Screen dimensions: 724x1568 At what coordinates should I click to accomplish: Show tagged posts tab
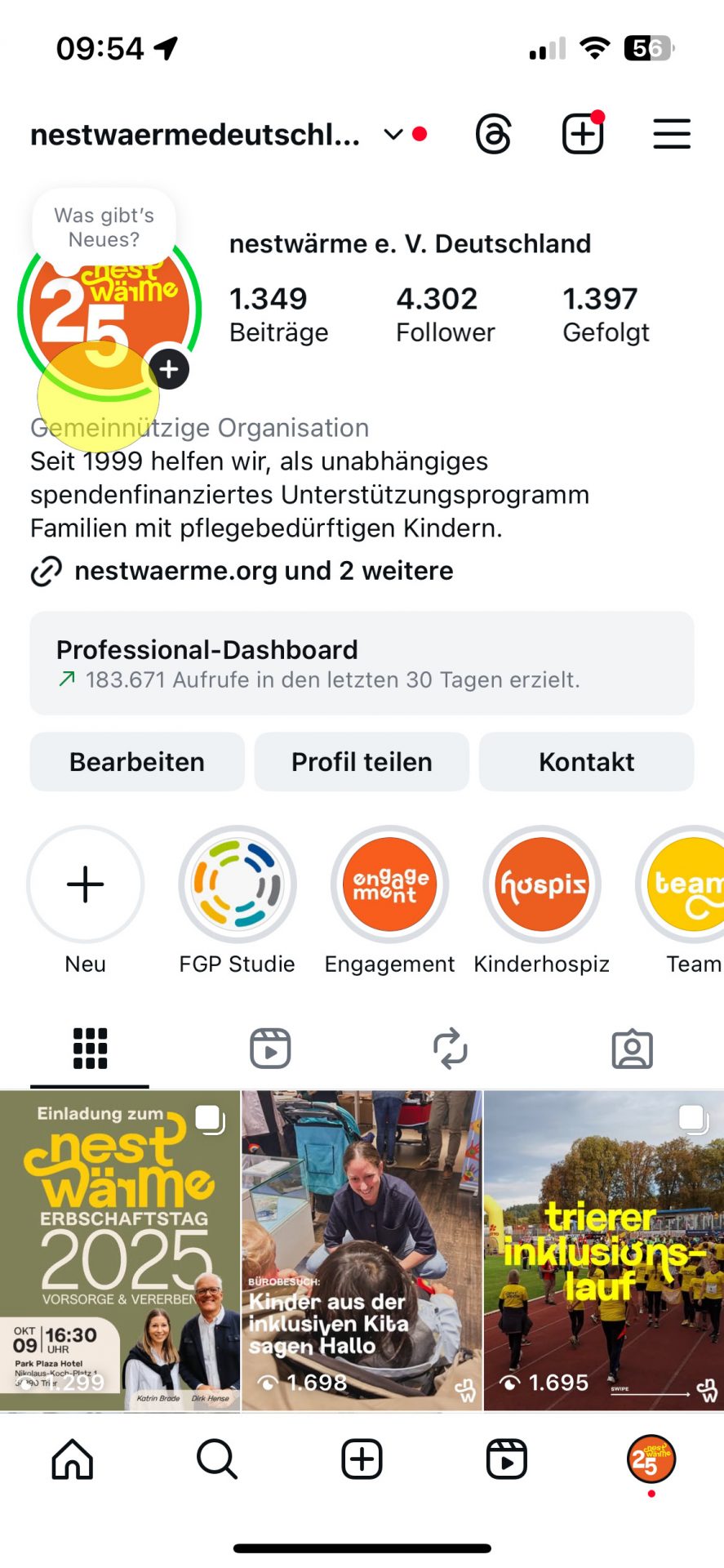click(632, 1049)
